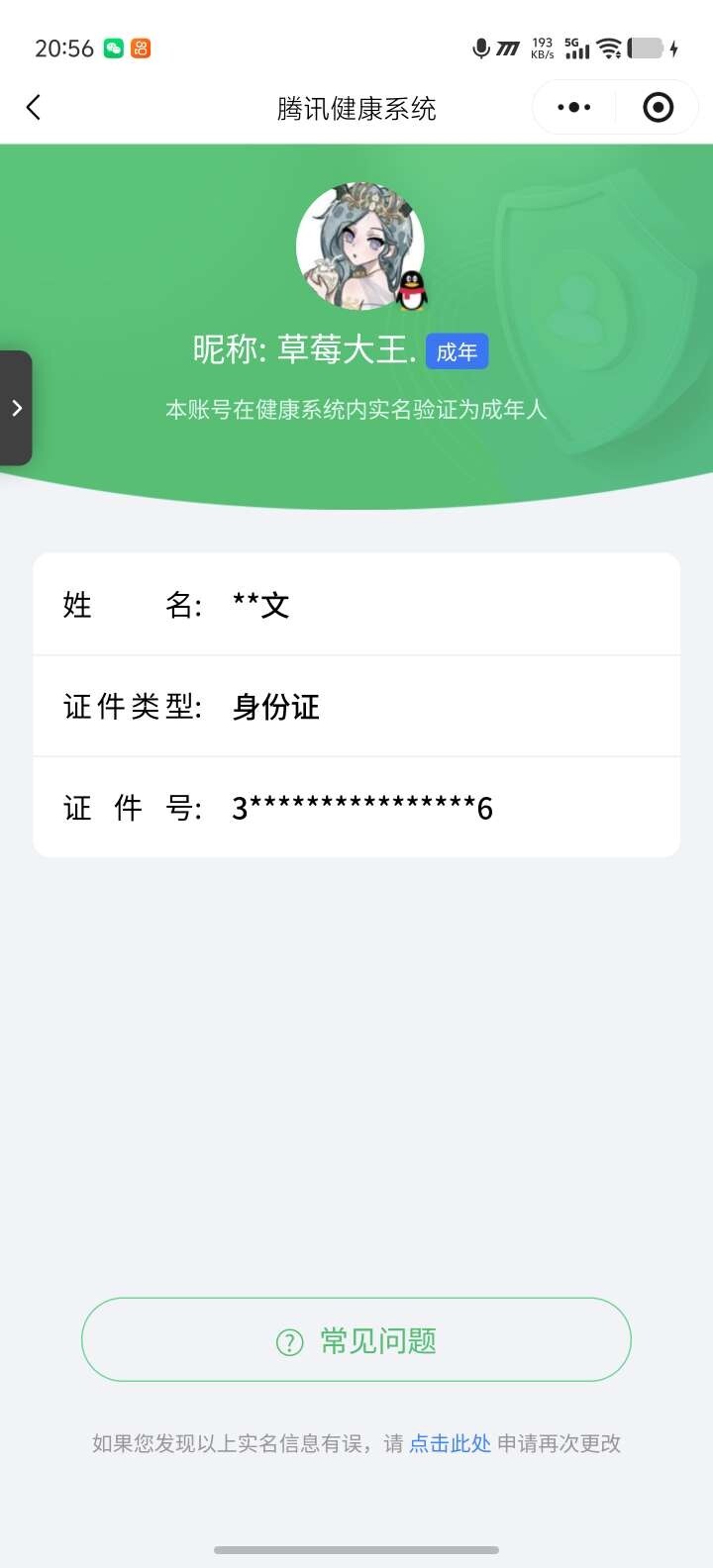This screenshot has width=713, height=1568.
Task: Expand the left-edge chevron side panel
Action: [x=16, y=408]
